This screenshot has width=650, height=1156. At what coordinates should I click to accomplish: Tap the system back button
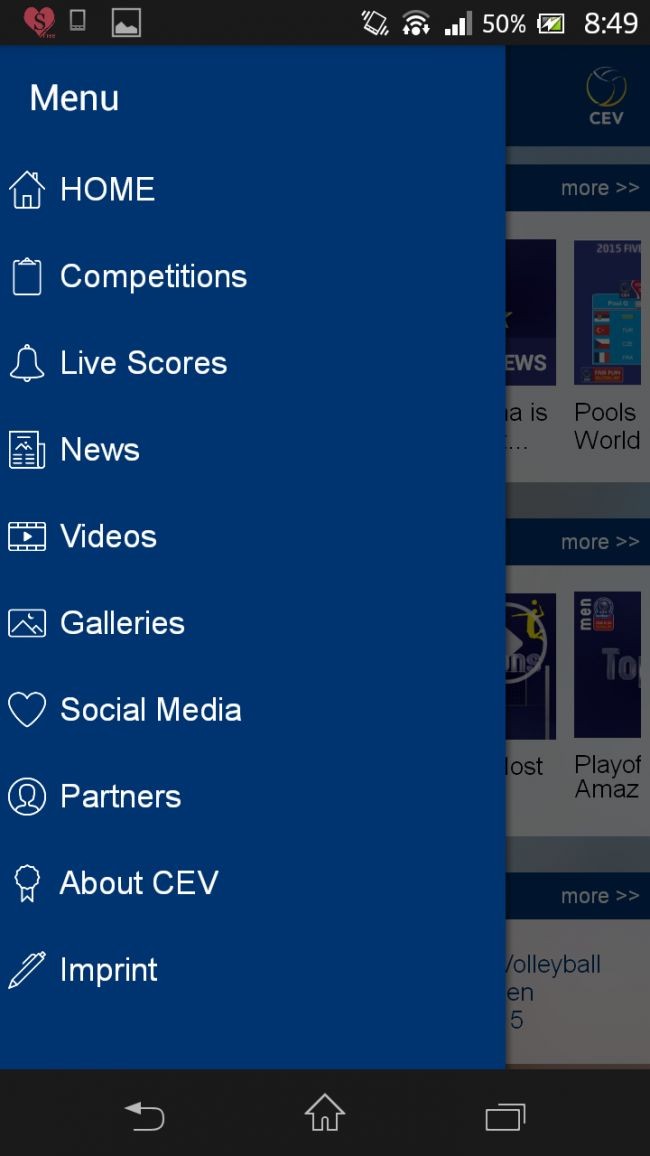point(144,1114)
